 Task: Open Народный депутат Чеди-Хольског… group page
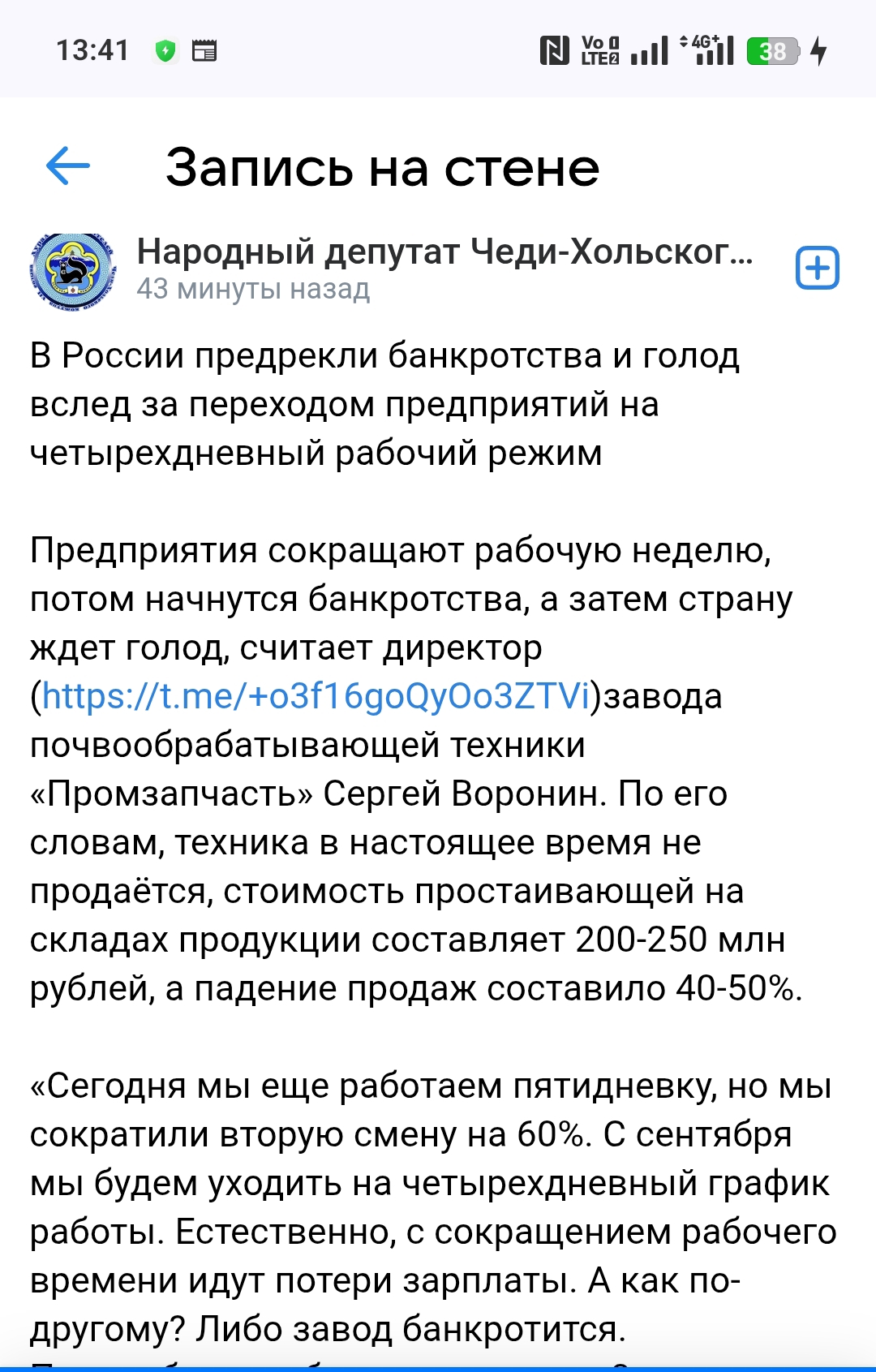[444, 252]
